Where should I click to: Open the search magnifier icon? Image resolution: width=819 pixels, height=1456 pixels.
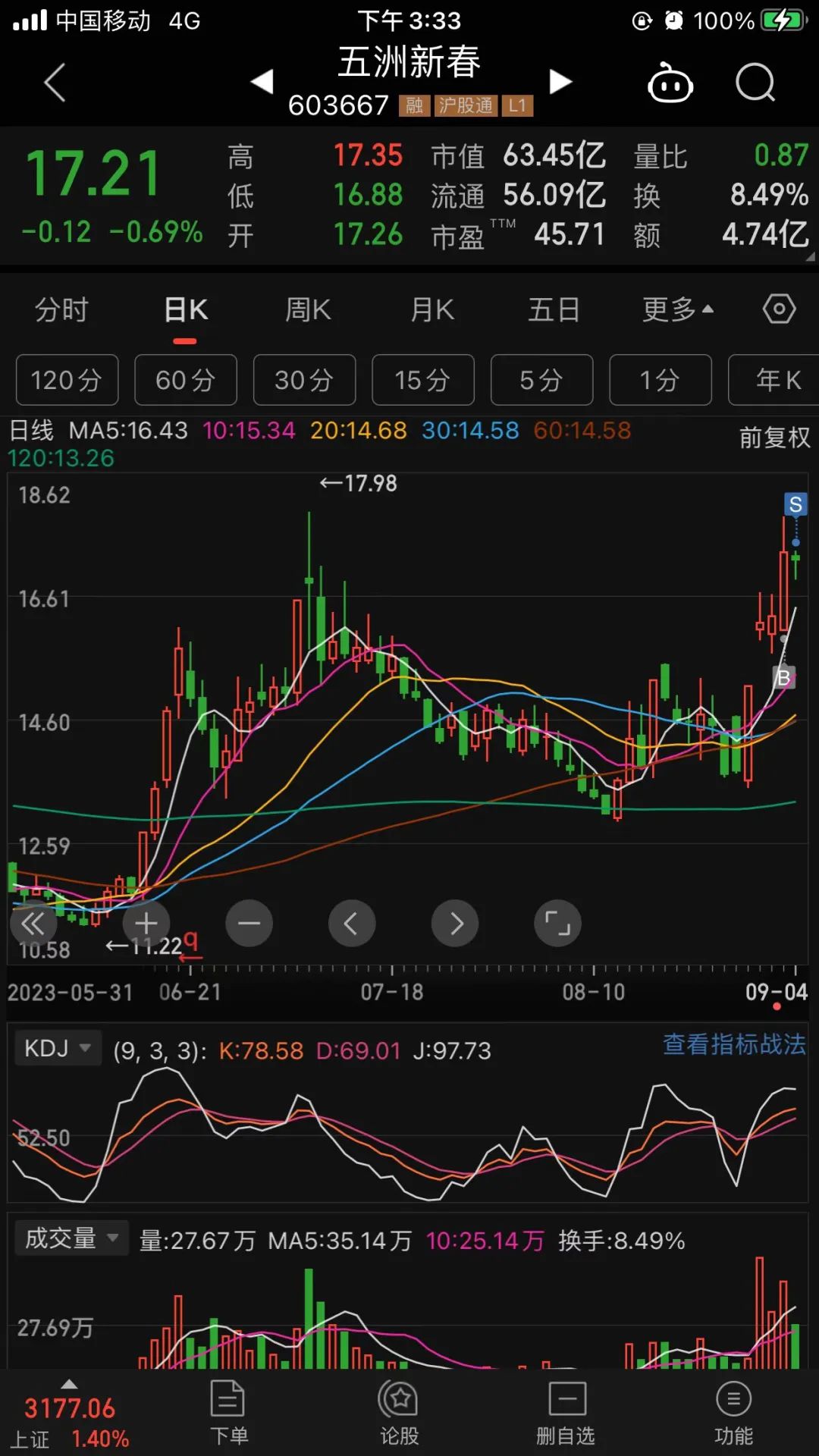pyautogui.click(x=755, y=82)
